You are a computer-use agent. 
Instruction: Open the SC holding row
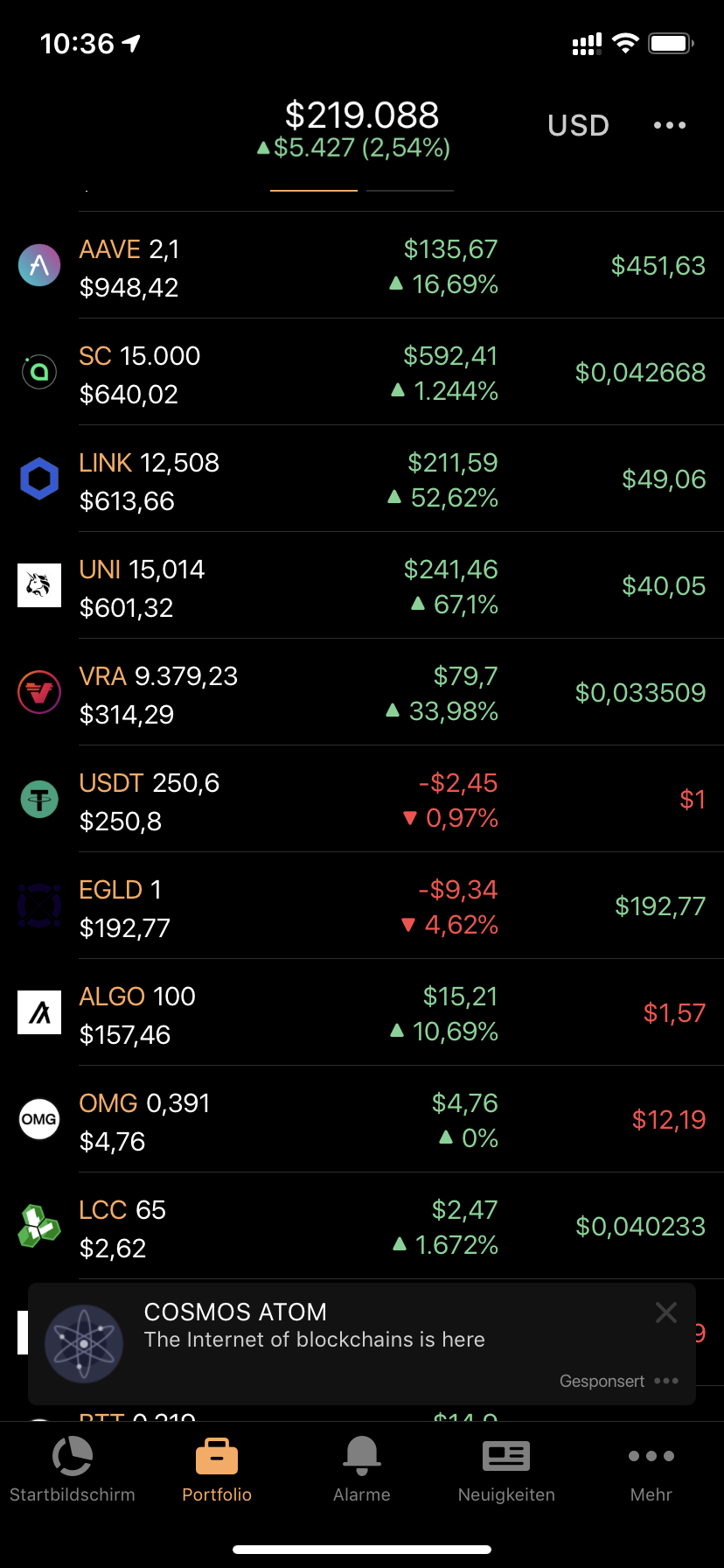(362, 373)
